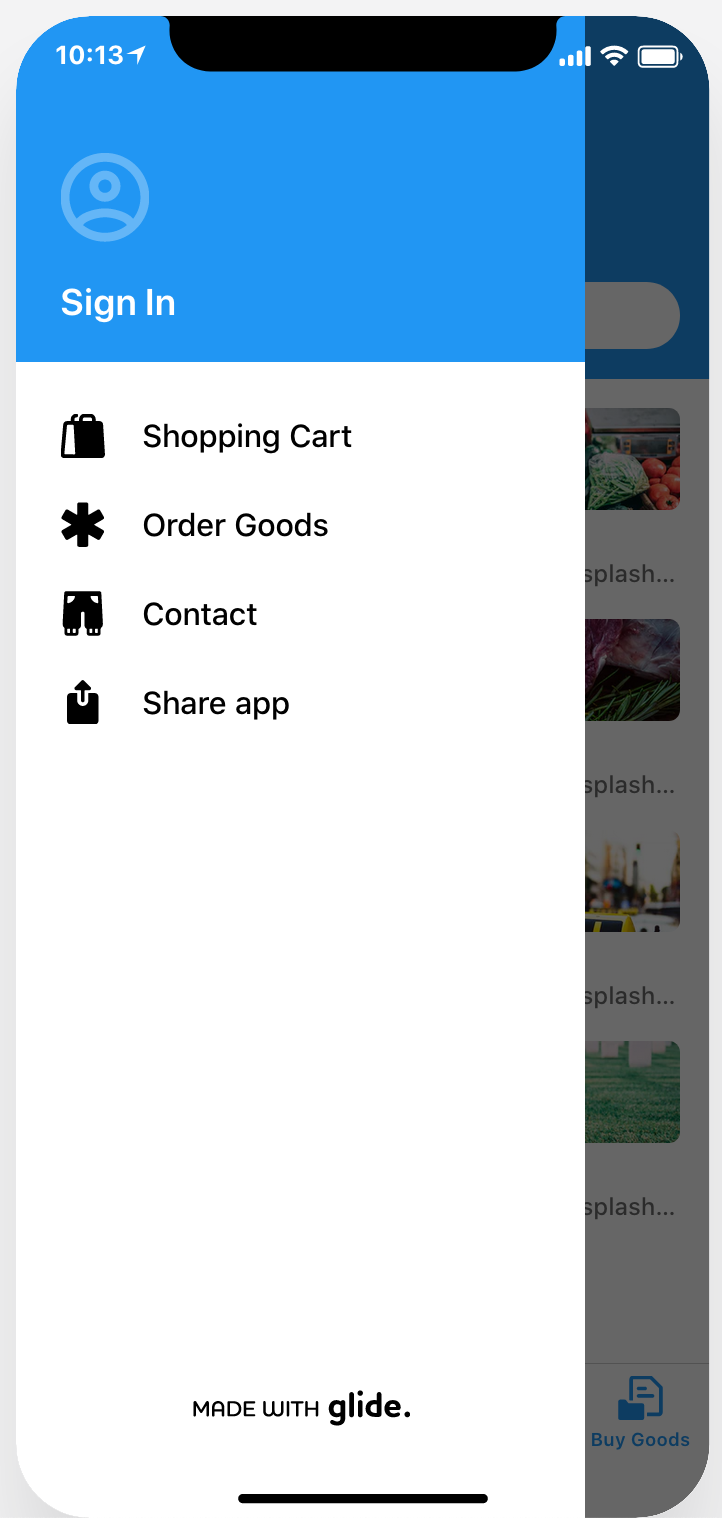Viewport: 722px width, 1518px height.
Task: Tap Sign In in the drawer header
Action: [x=118, y=302]
